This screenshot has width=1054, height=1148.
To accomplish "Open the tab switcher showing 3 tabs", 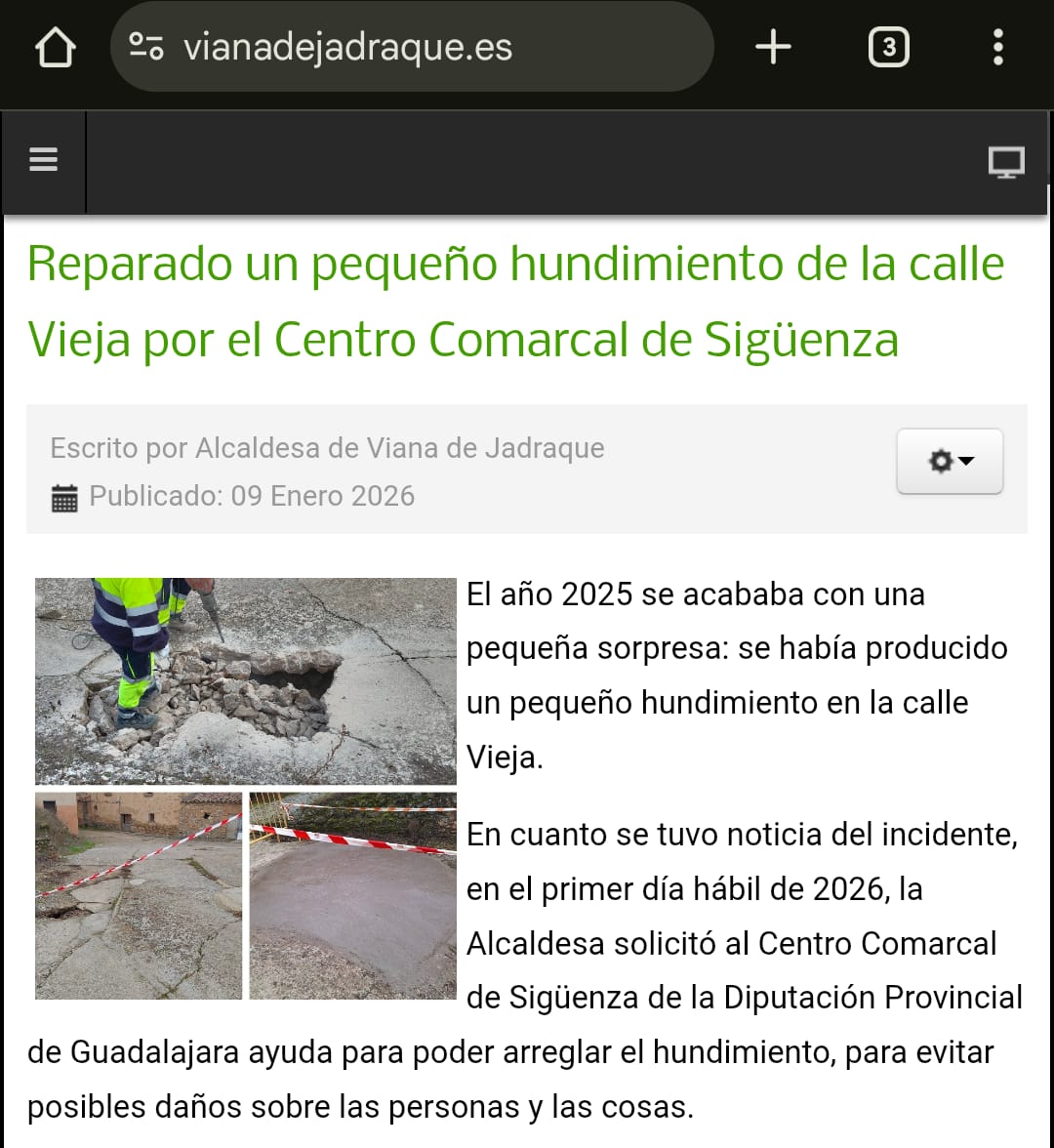I will pos(888,47).
